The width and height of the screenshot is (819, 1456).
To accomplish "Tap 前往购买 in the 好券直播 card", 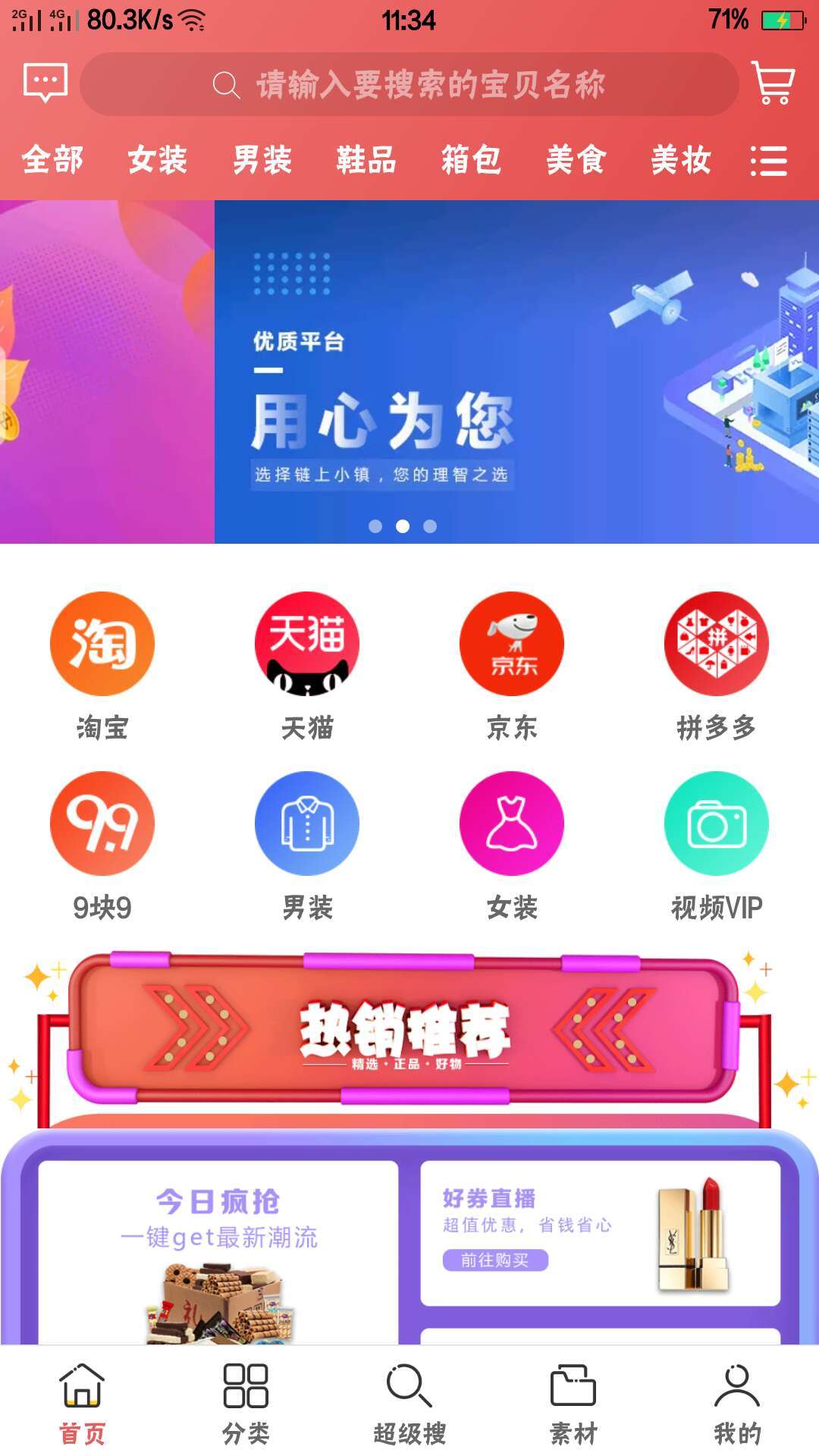I will pos(495,1260).
